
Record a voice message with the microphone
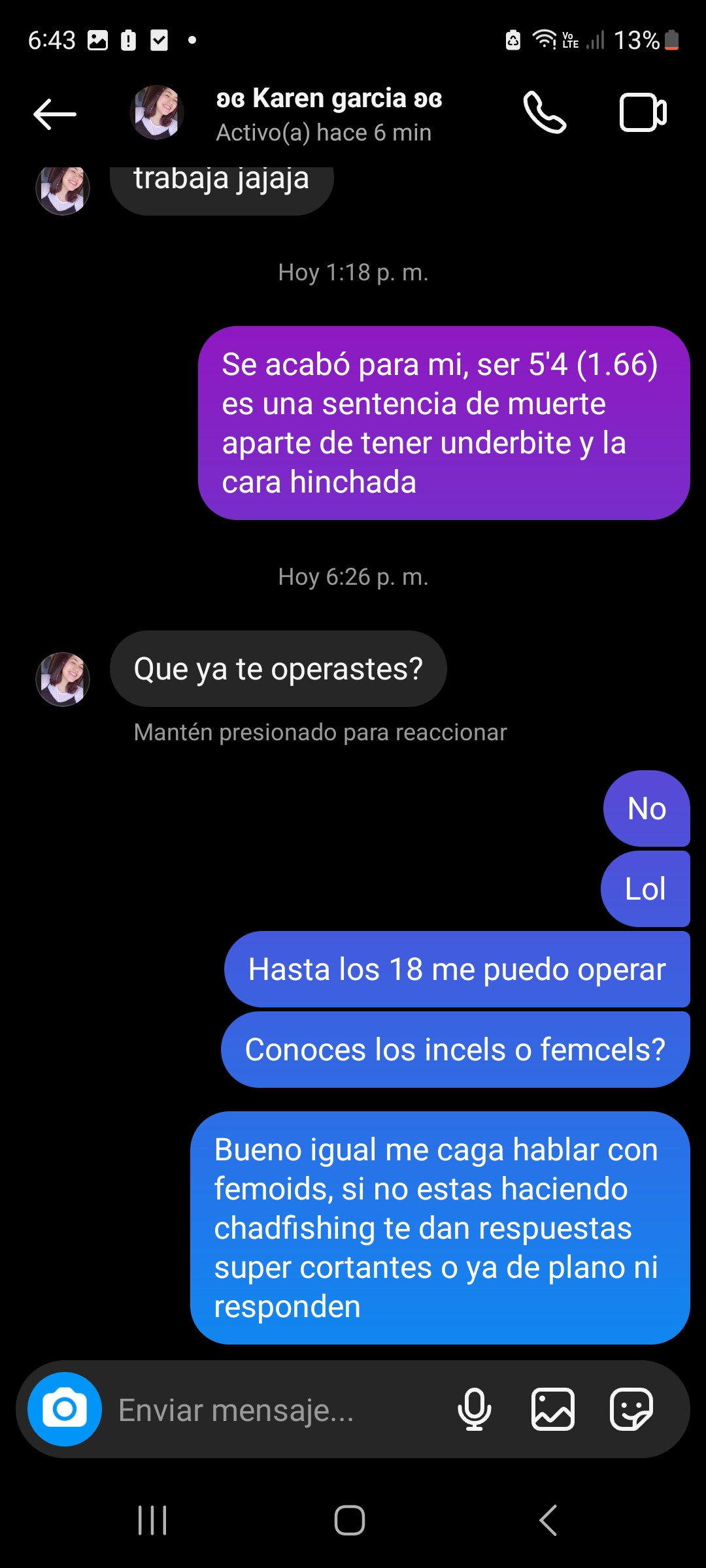pyautogui.click(x=475, y=1409)
